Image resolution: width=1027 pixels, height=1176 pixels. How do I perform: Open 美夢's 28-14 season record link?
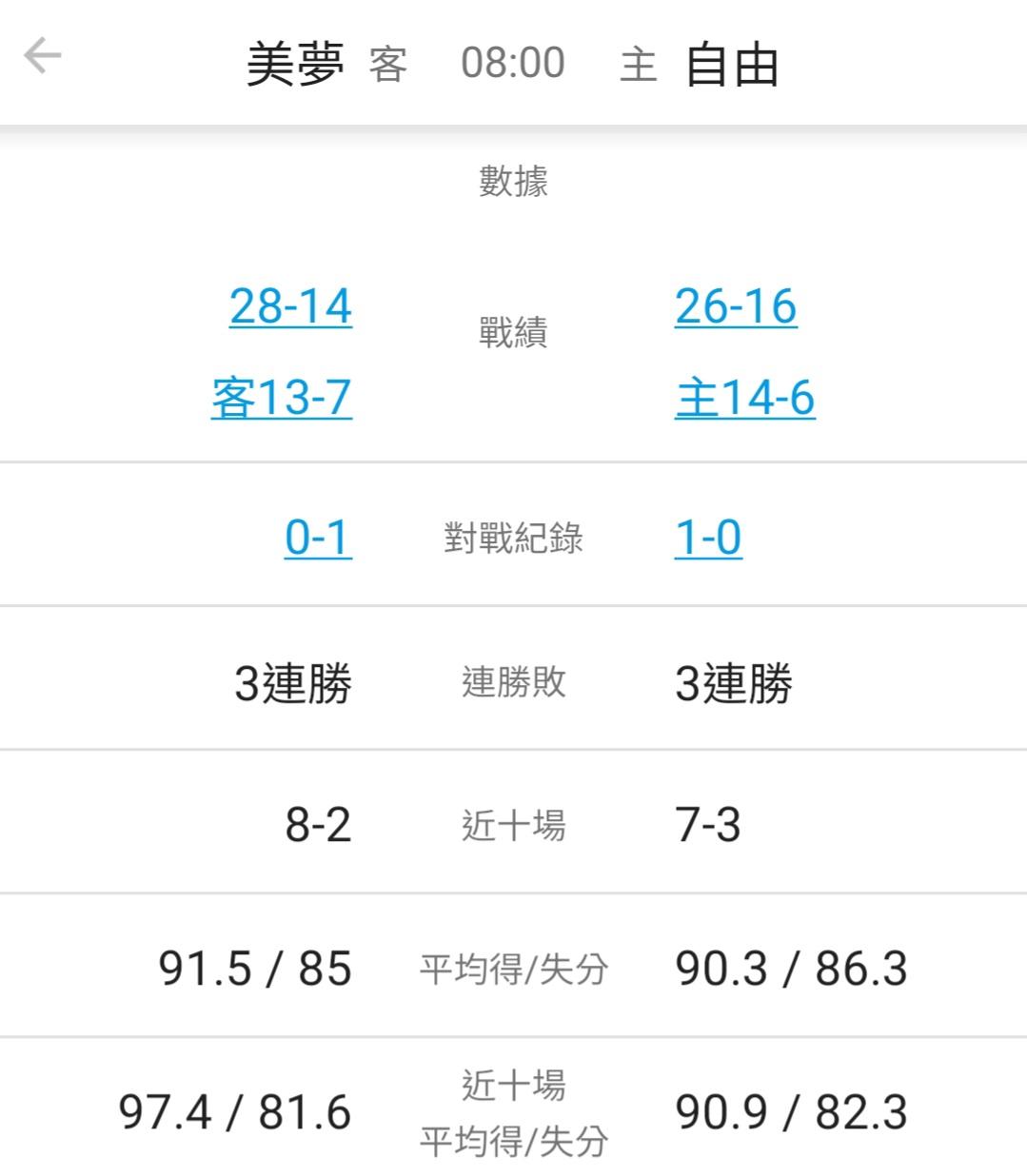pyautogui.click(x=290, y=306)
